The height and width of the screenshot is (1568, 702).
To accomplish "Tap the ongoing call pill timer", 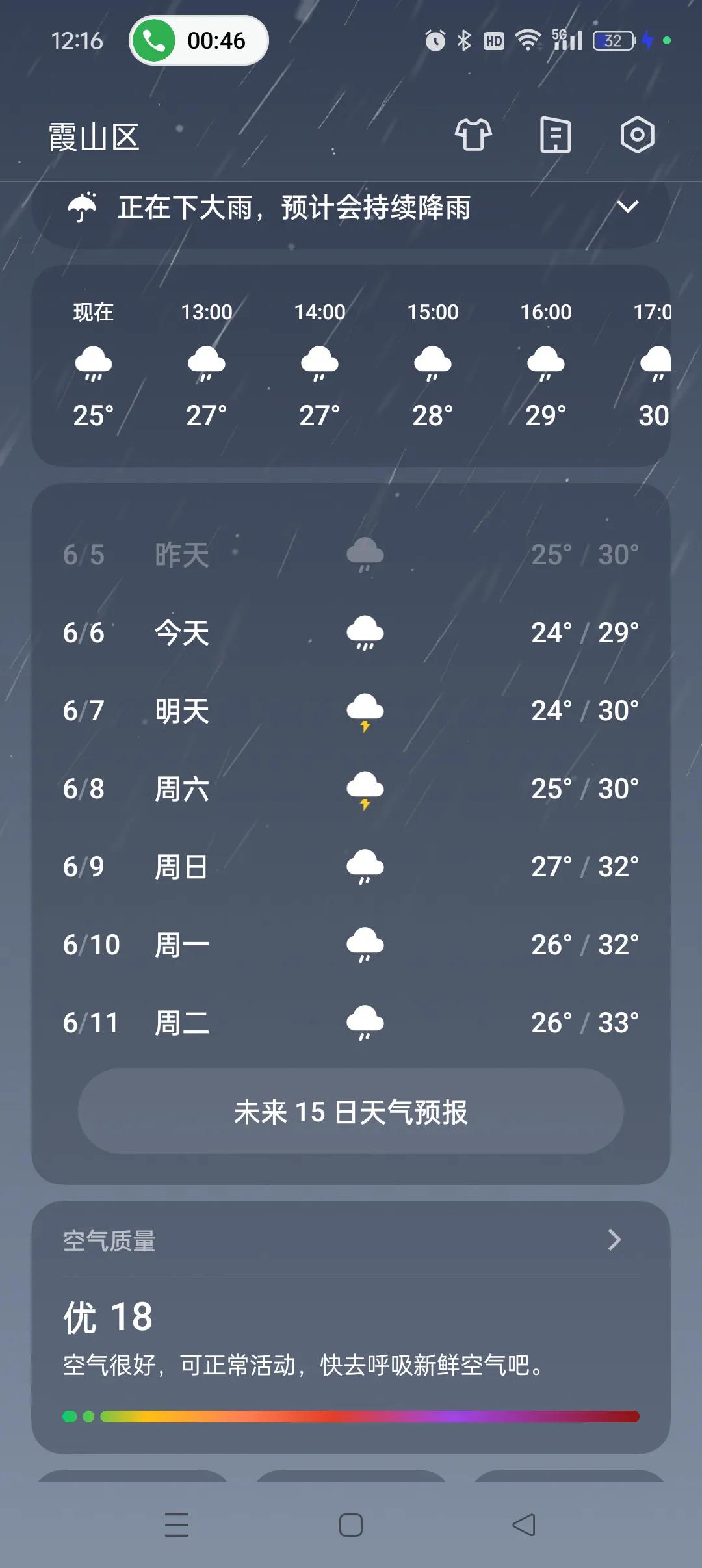I will (198, 40).
